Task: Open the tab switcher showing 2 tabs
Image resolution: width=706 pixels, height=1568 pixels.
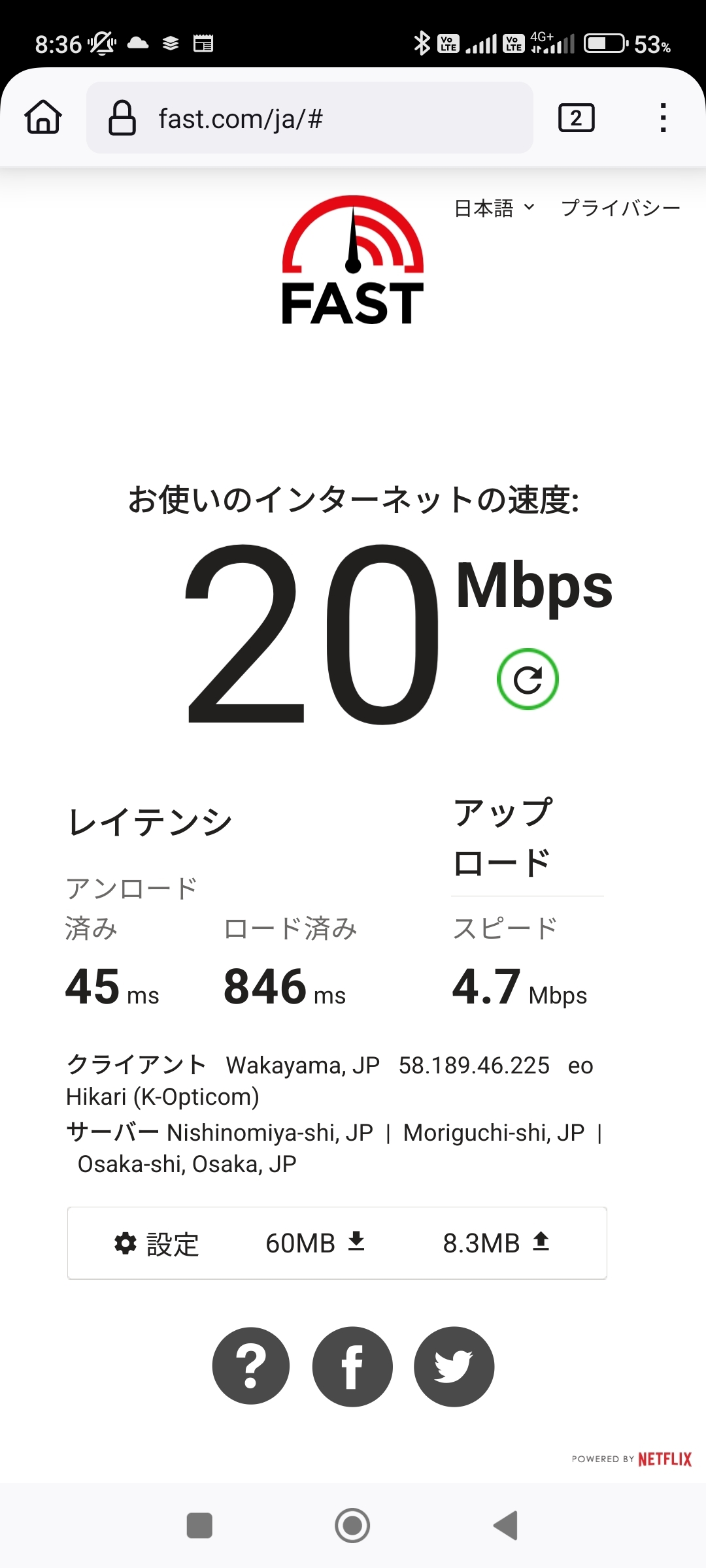Action: coord(576,118)
